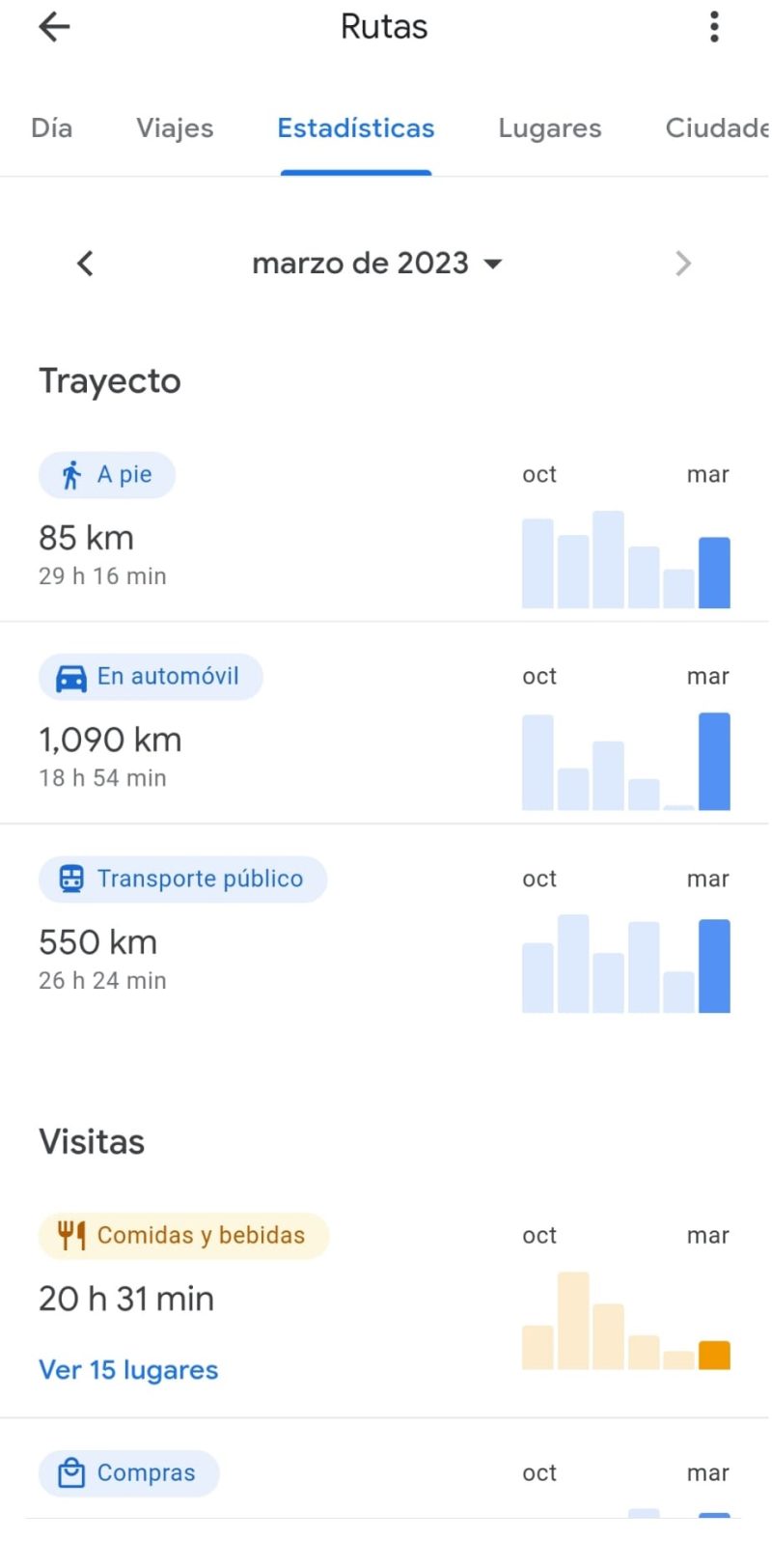772x1568 pixels.
Task: Select the orange mar bar in Comidas y bebidas chart
Action: (713, 1355)
